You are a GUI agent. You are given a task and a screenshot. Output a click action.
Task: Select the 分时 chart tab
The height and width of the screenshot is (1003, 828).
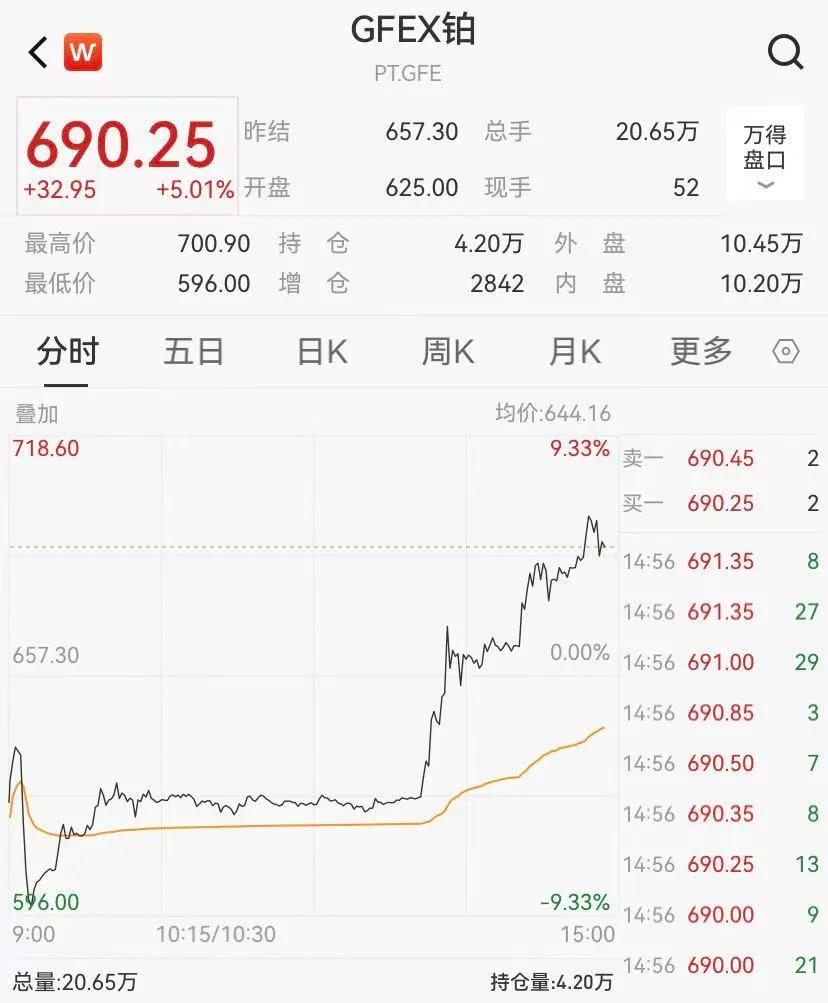pos(68,352)
